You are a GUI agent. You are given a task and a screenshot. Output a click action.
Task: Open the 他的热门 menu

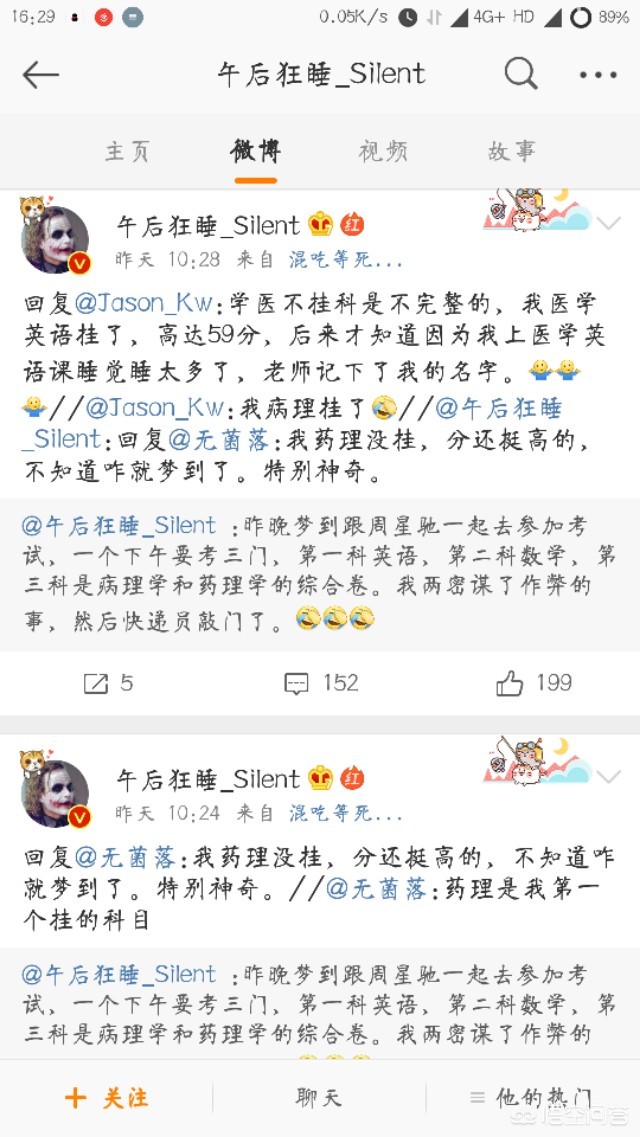pyautogui.click(x=531, y=1098)
